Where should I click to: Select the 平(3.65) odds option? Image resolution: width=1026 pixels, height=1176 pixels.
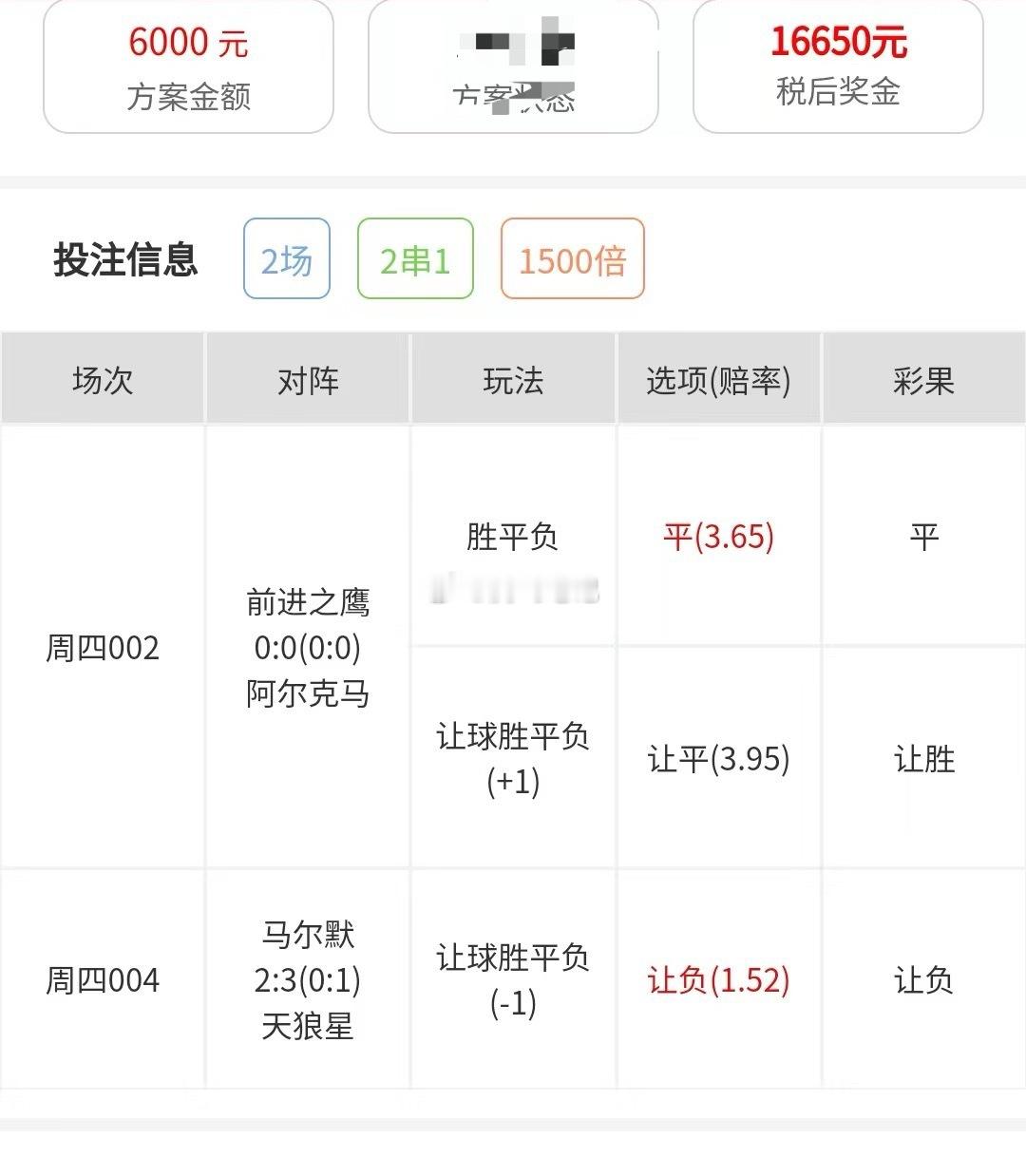[x=719, y=536]
